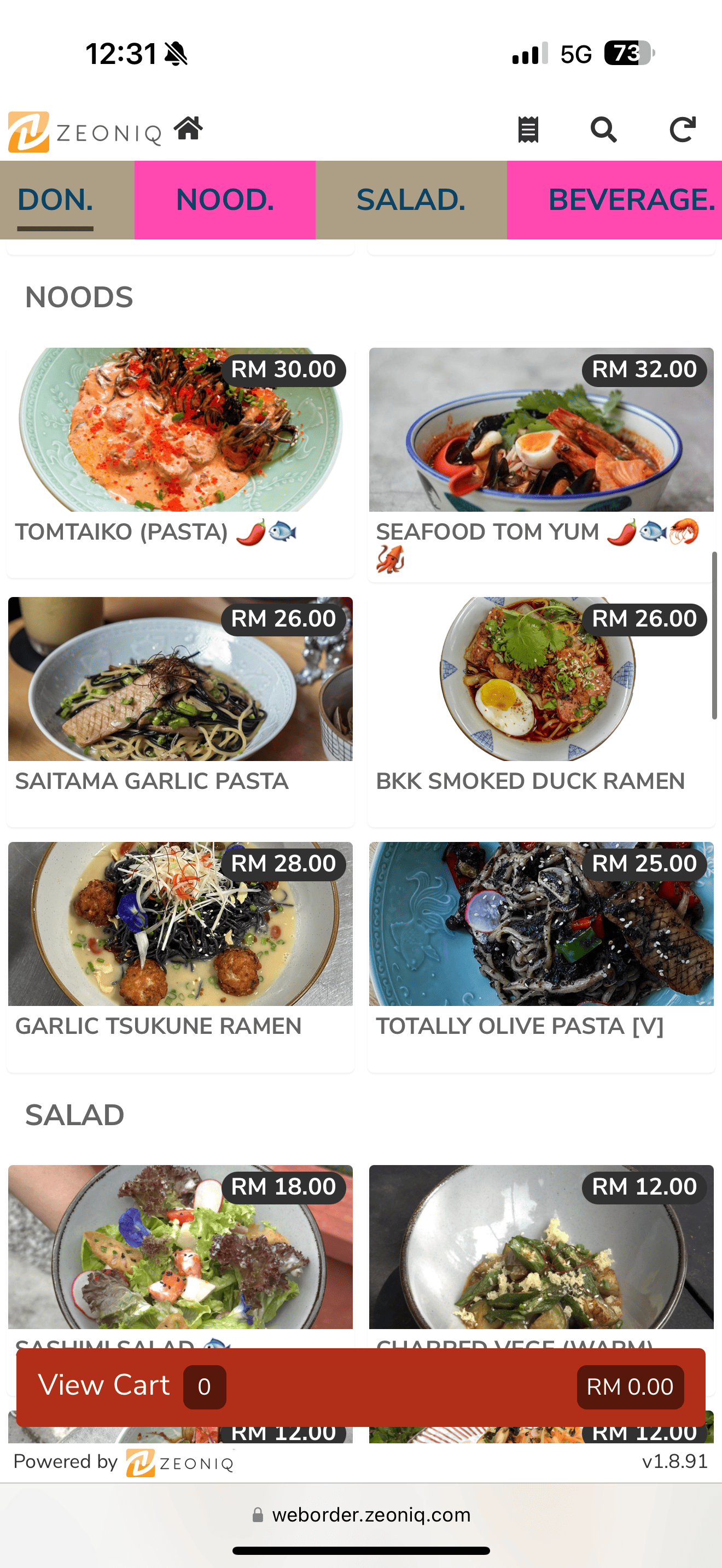
Task: Tap the home icon next to ZEONIQ logo
Action: 189,128
